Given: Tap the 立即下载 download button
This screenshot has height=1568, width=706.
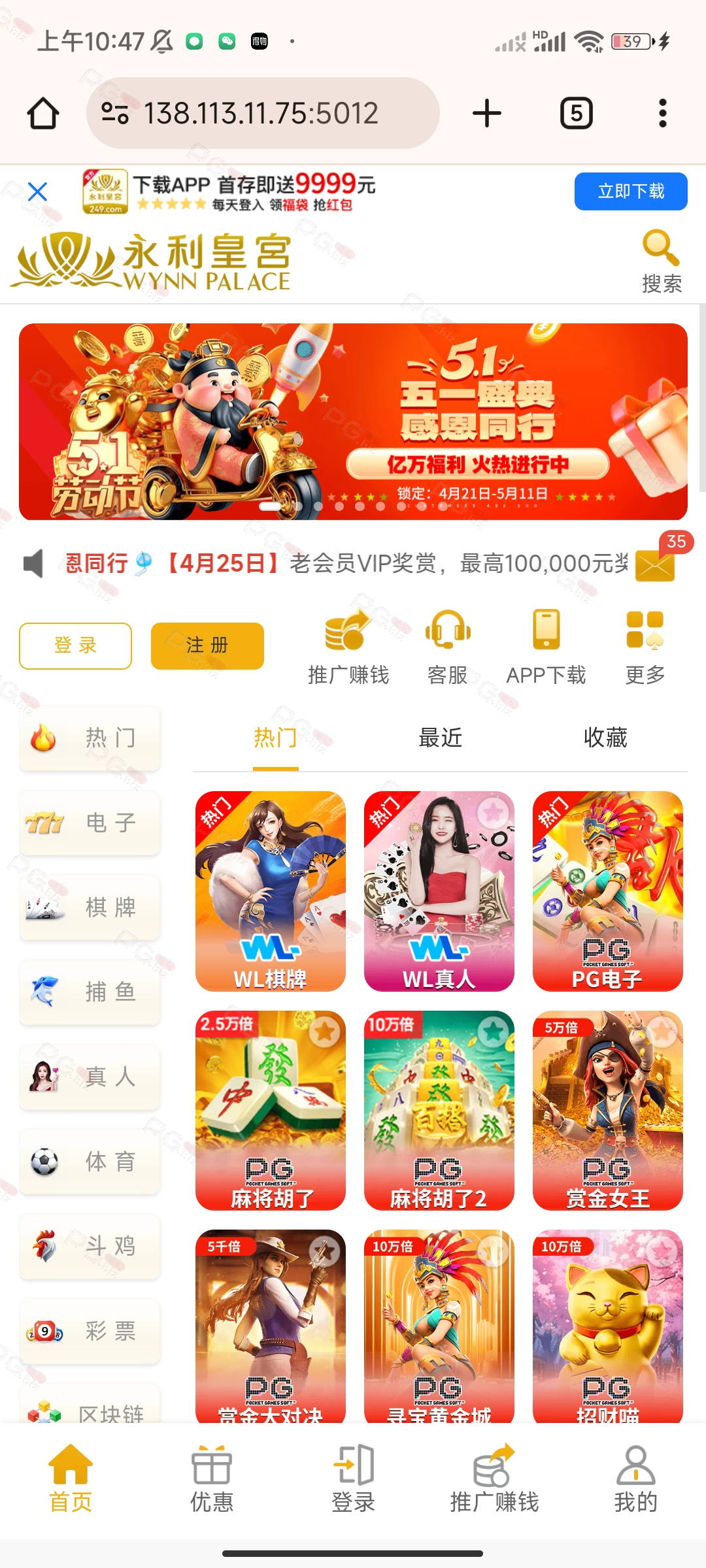Looking at the screenshot, I should (x=631, y=191).
